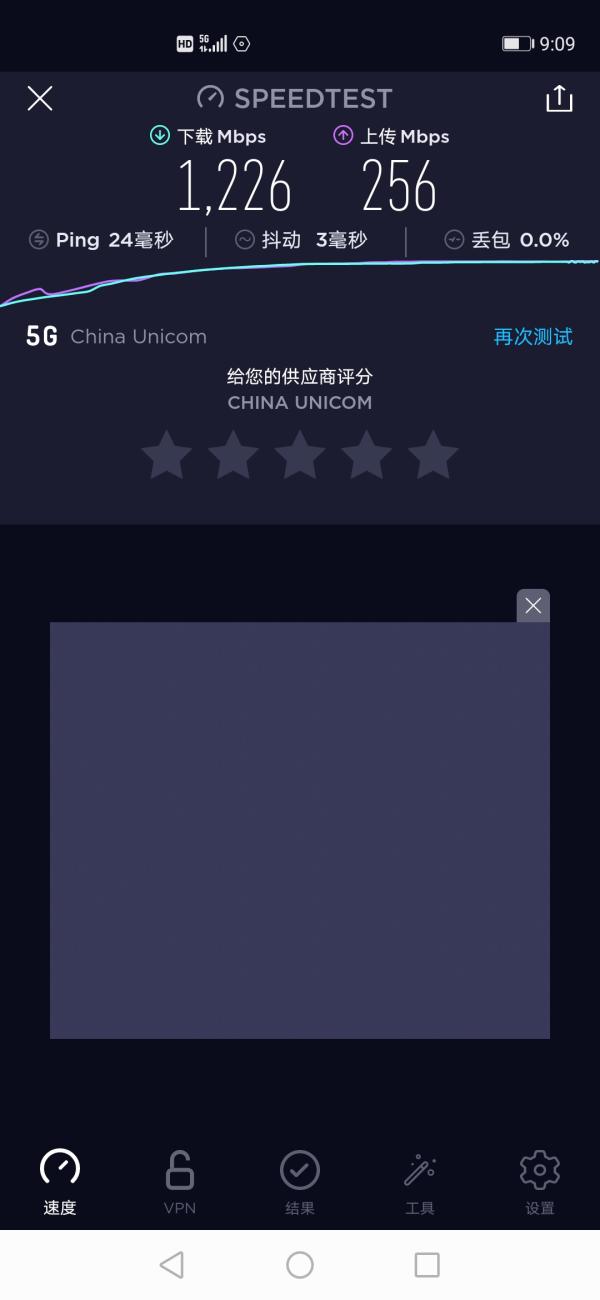Give China Unicom a three-star rating
This screenshot has width=600, height=1300.
pos(300,455)
